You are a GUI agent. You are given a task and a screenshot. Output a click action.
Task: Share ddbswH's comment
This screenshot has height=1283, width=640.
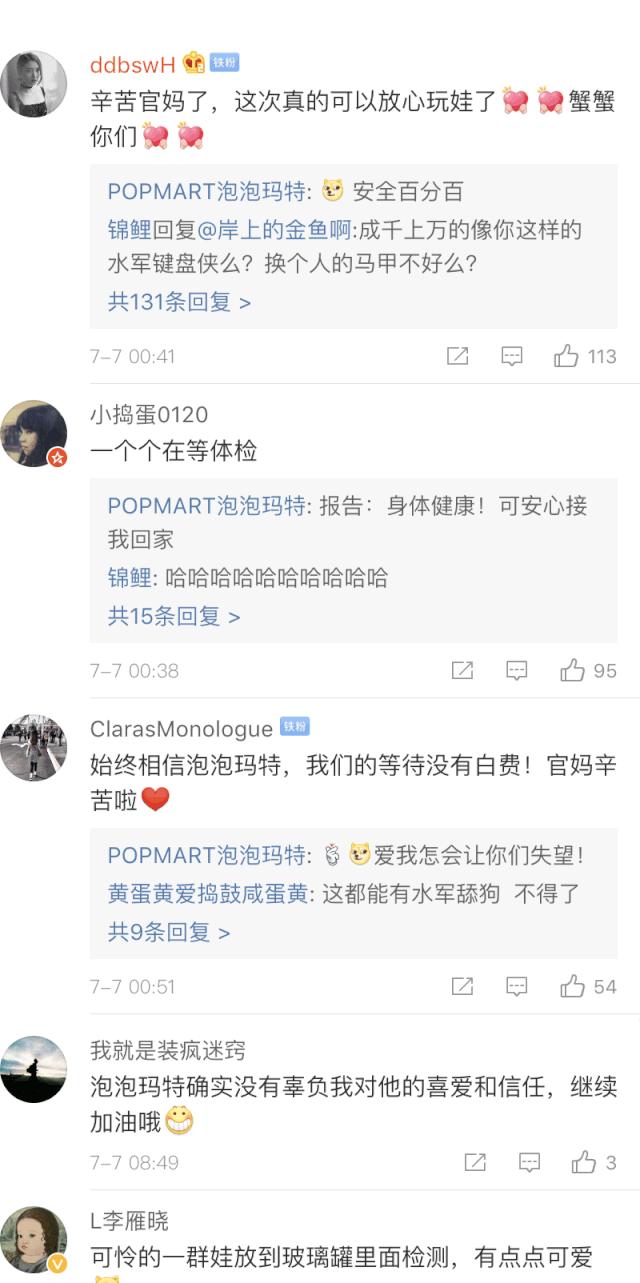[457, 356]
